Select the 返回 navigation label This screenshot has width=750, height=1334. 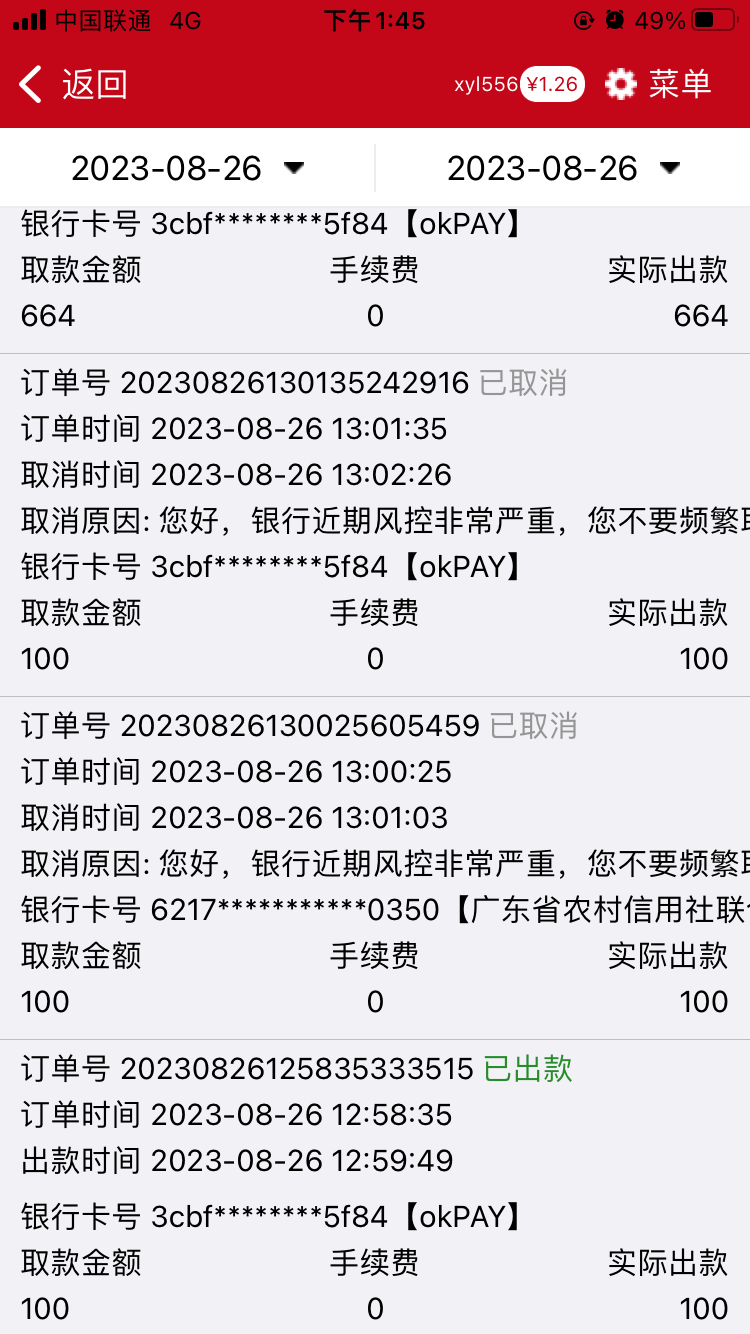(95, 84)
